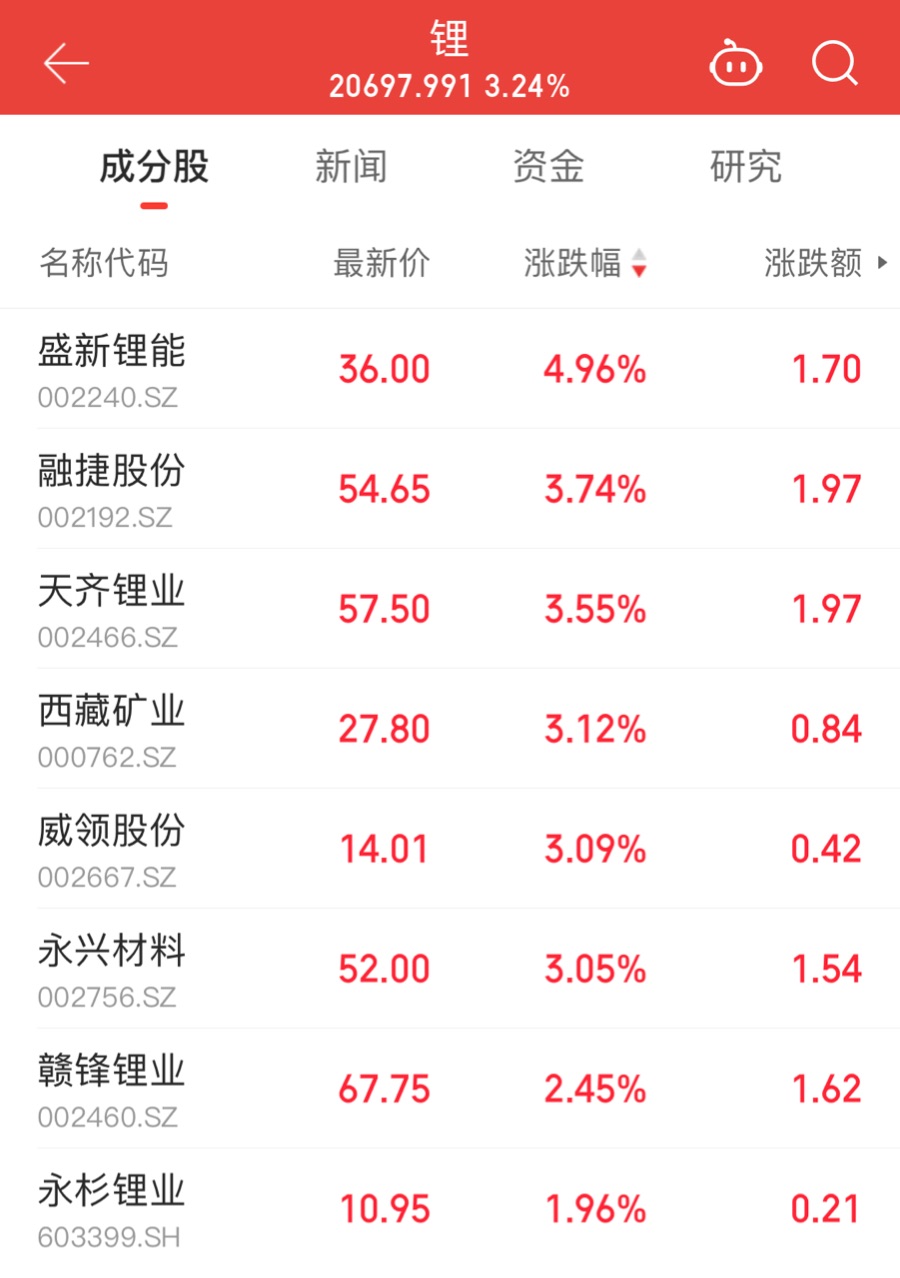This screenshot has height=1278, width=900.
Task: Switch to the 资金 tab
Action: coord(548,167)
